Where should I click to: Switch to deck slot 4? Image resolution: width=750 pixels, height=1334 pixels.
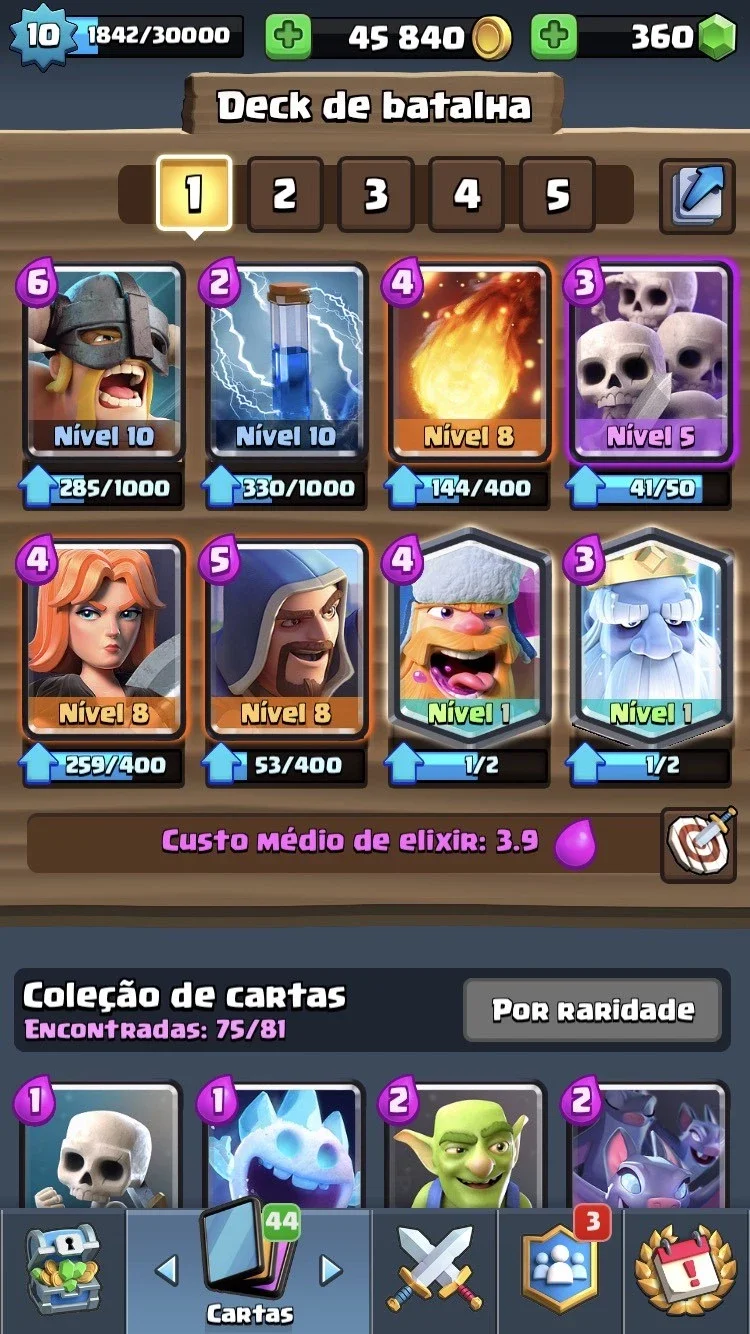467,194
